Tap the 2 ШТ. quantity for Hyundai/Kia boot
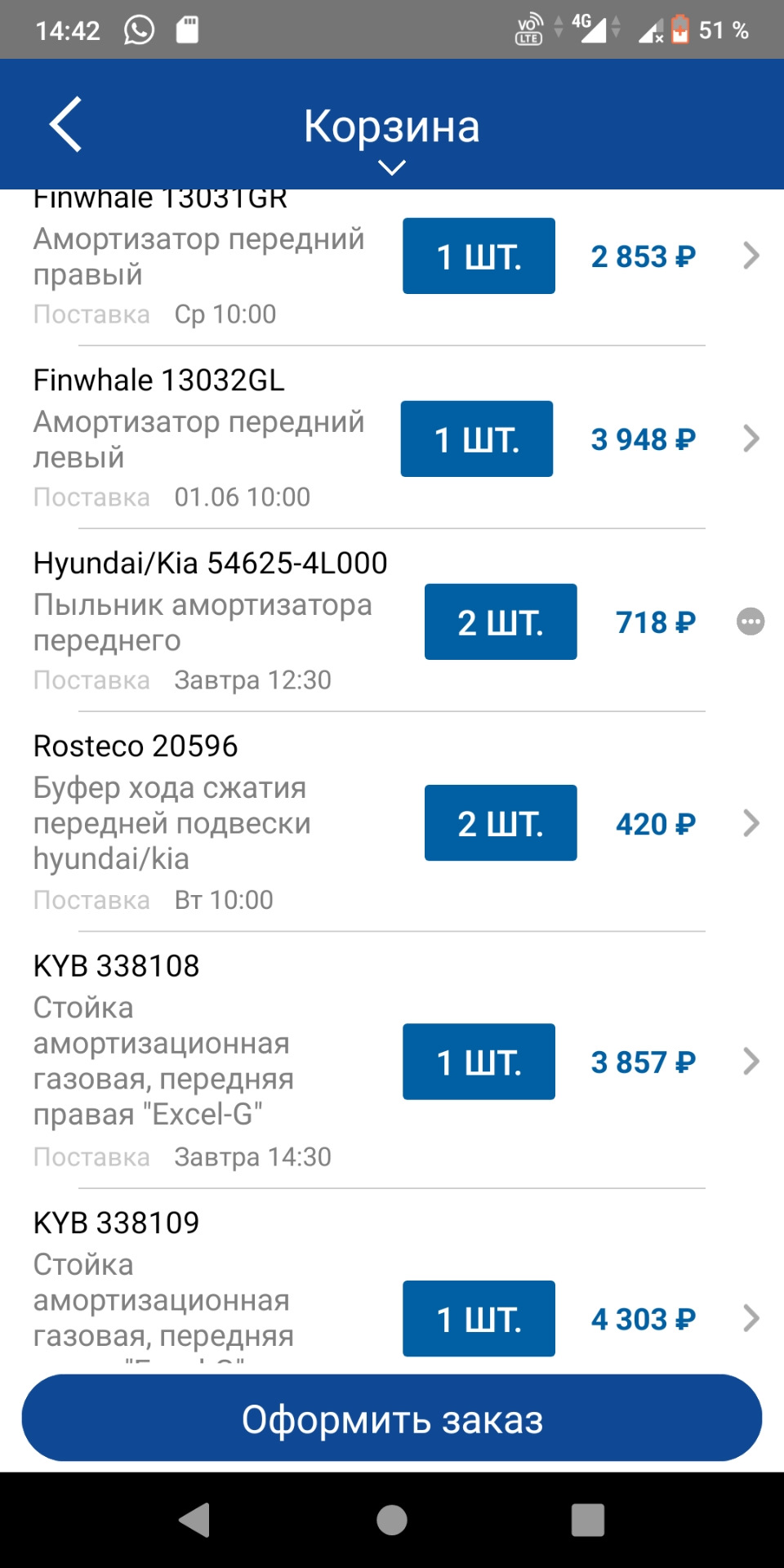 500,621
